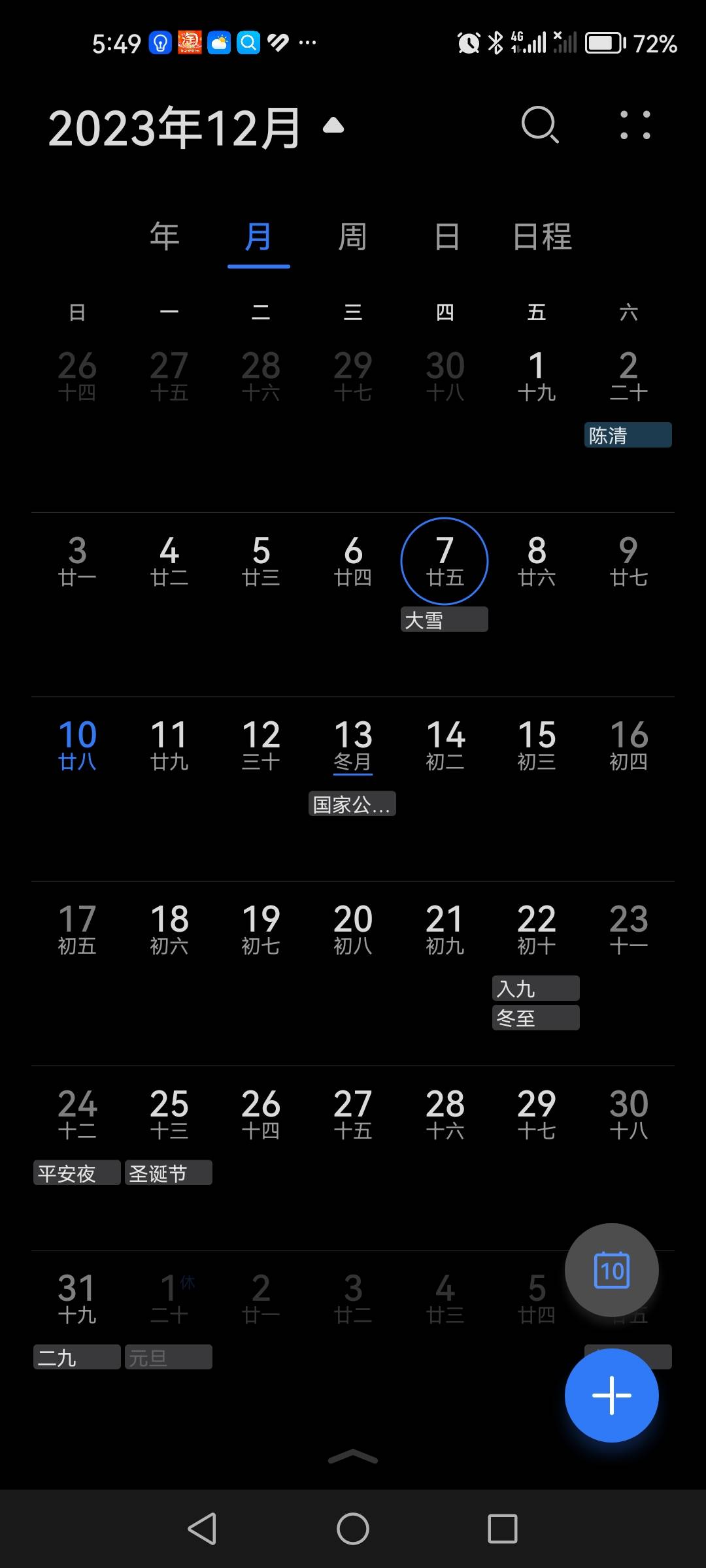Expand the bottom panel handle arrow
The image size is (706, 1568).
(x=352, y=1456)
